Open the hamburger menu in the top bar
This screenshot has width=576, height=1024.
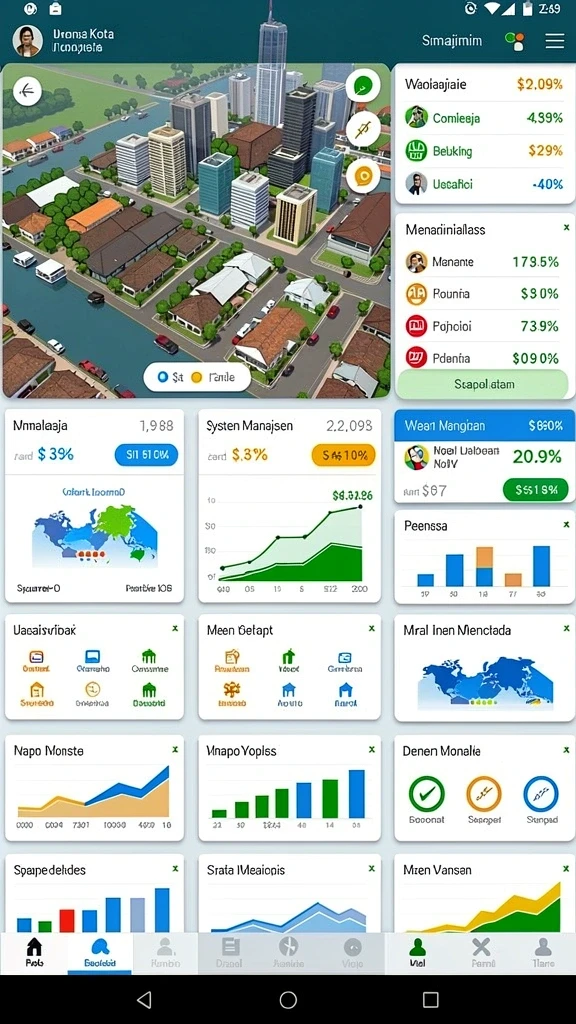tap(554, 41)
